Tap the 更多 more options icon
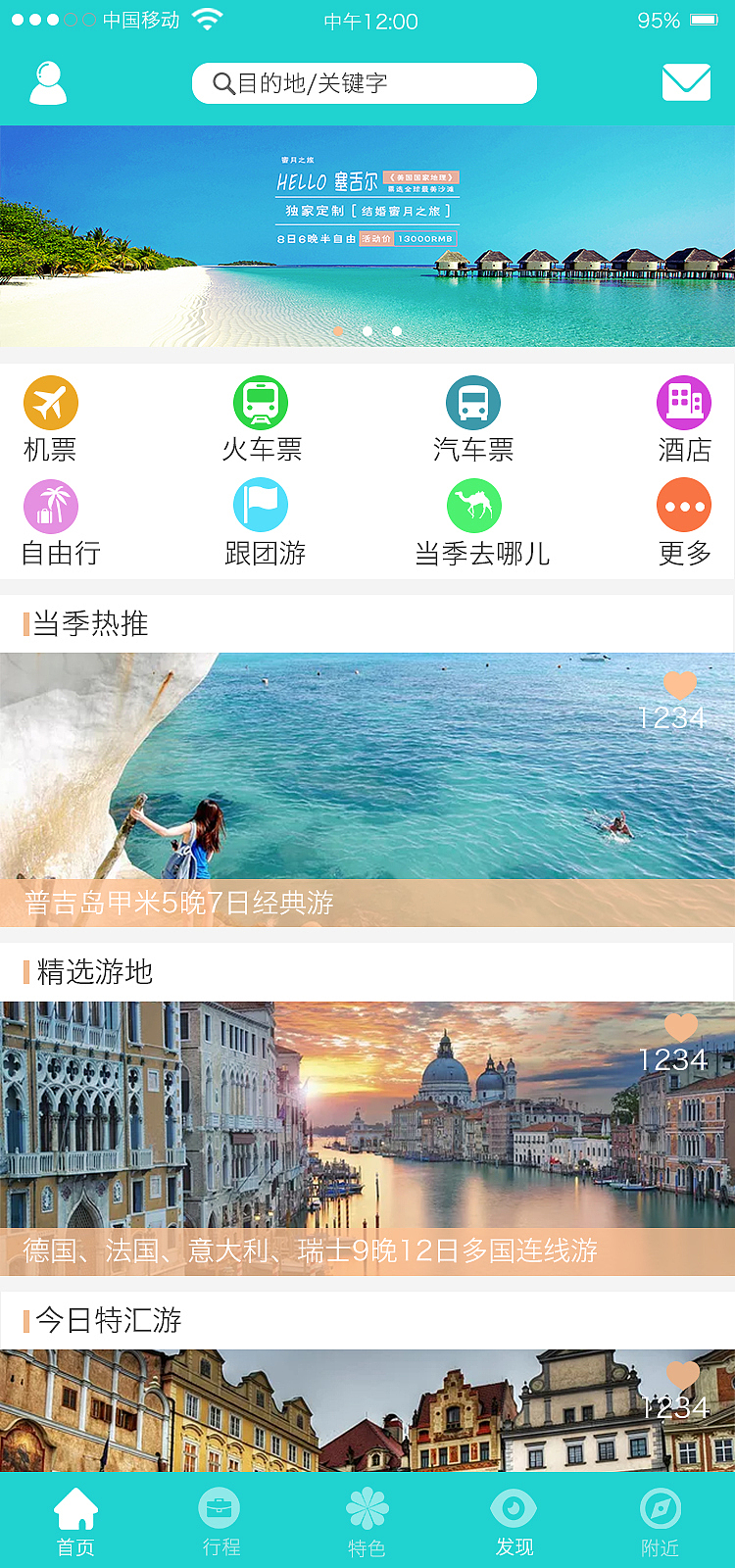 pyautogui.click(x=683, y=506)
